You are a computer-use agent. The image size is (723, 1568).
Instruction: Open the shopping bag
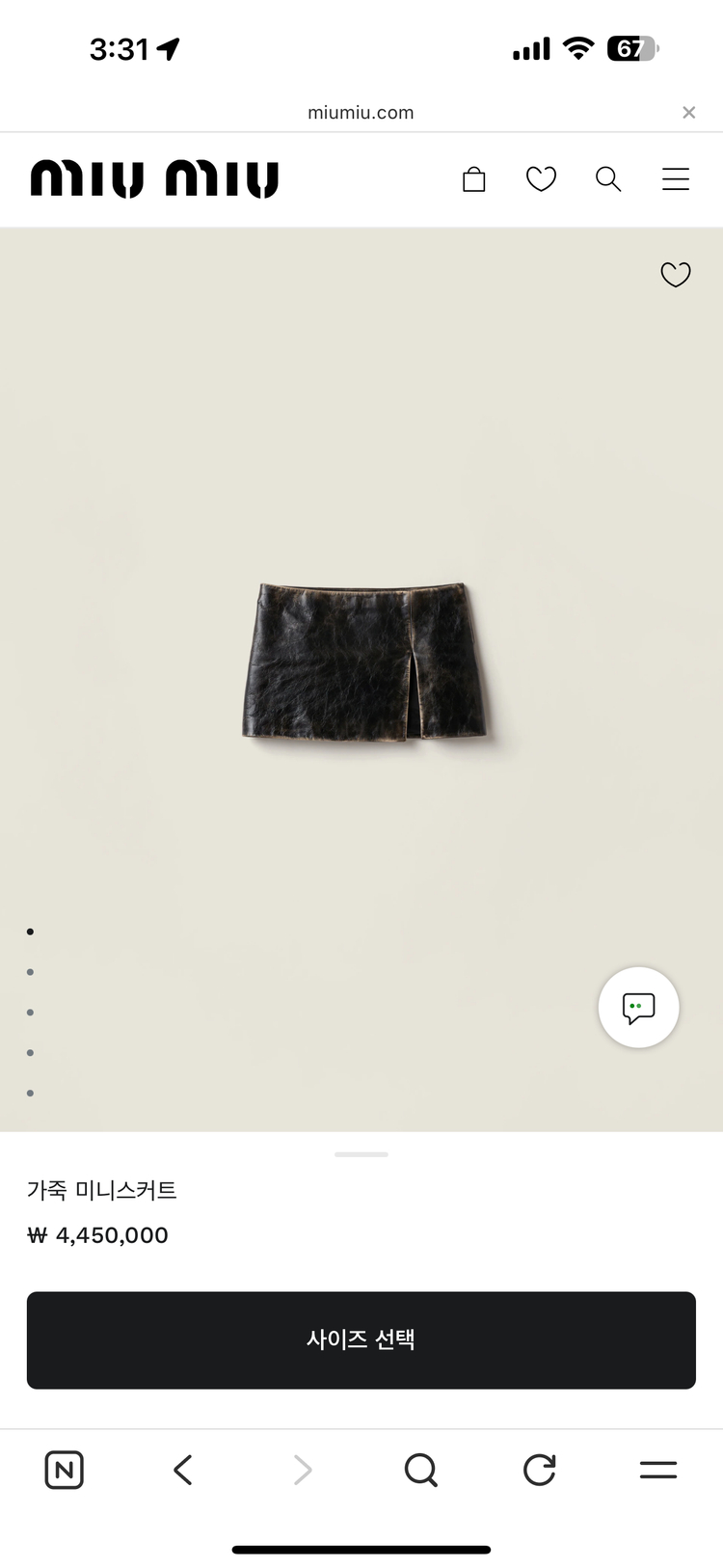coord(473,179)
